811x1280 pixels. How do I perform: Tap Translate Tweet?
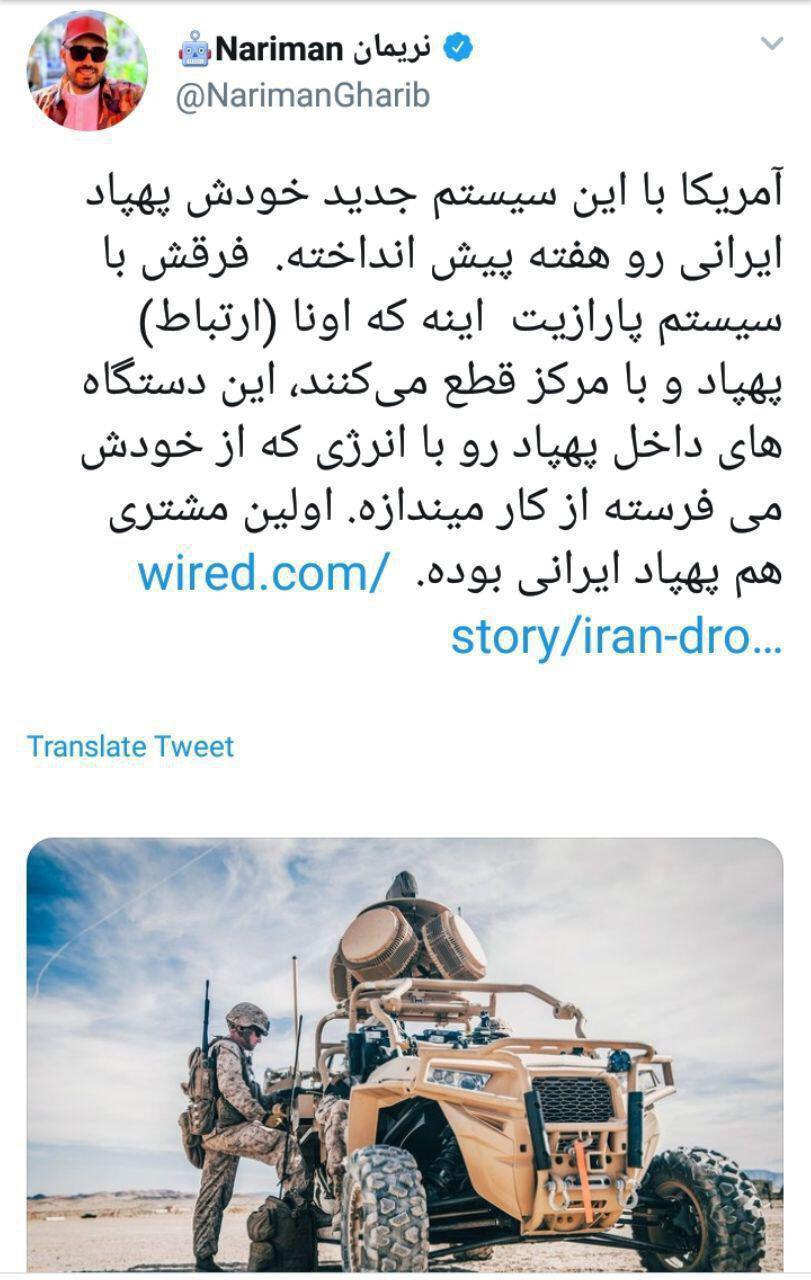pyautogui.click(x=130, y=746)
